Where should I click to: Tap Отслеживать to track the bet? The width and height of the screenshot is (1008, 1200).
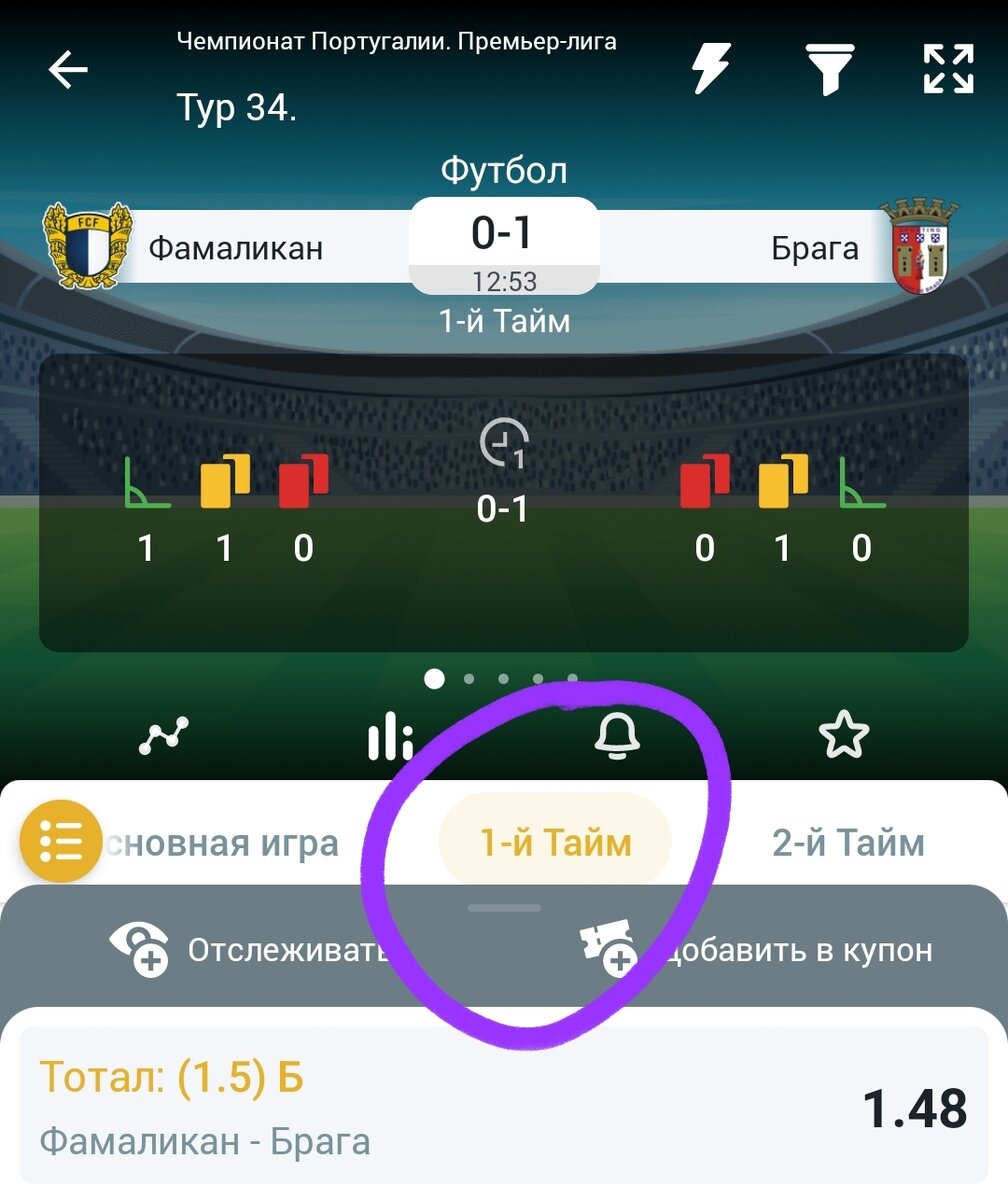(x=250, y=949)
